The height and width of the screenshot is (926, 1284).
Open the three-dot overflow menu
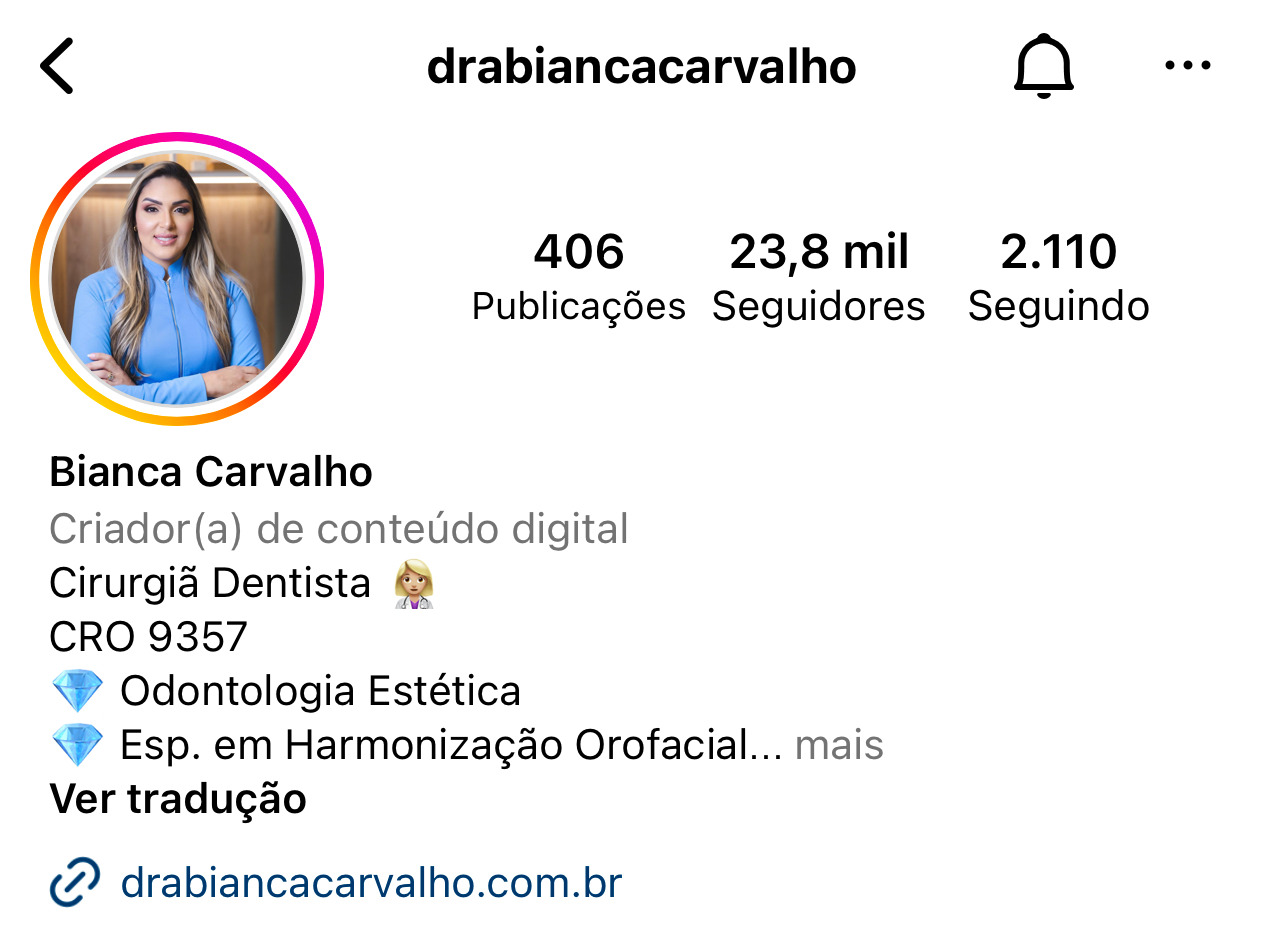[x=1188, y=67]
